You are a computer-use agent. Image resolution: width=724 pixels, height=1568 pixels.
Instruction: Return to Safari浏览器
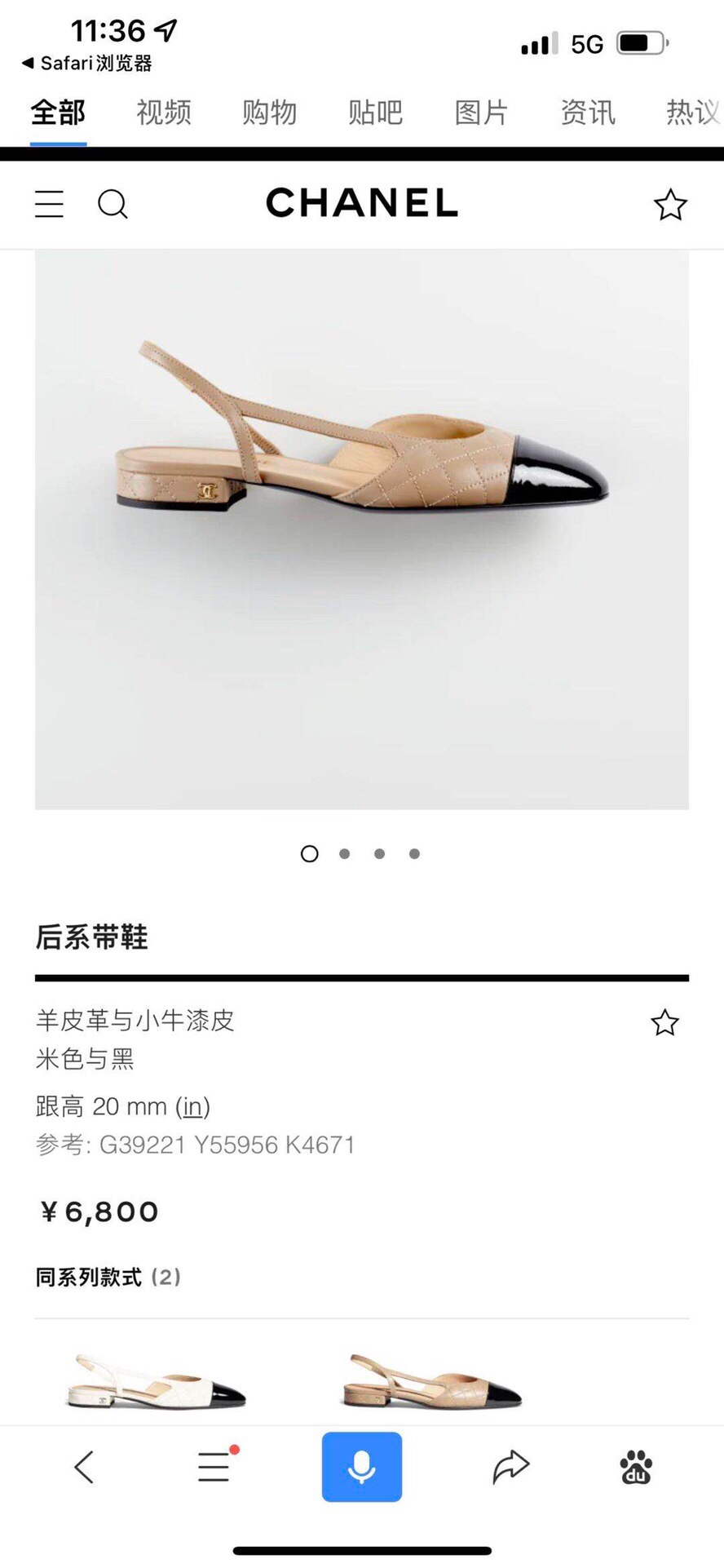pos(86,63)
